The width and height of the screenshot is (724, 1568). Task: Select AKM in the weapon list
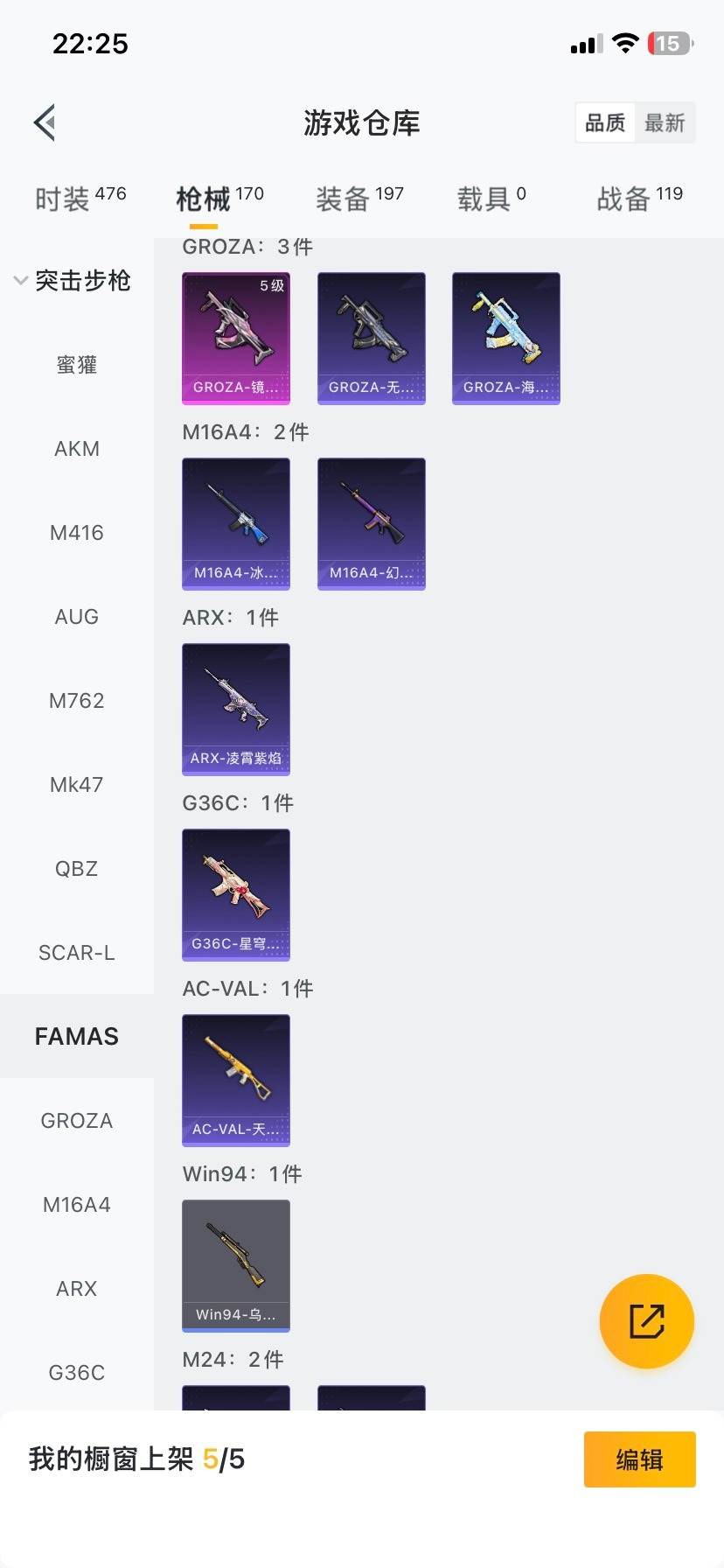(77, 449)
